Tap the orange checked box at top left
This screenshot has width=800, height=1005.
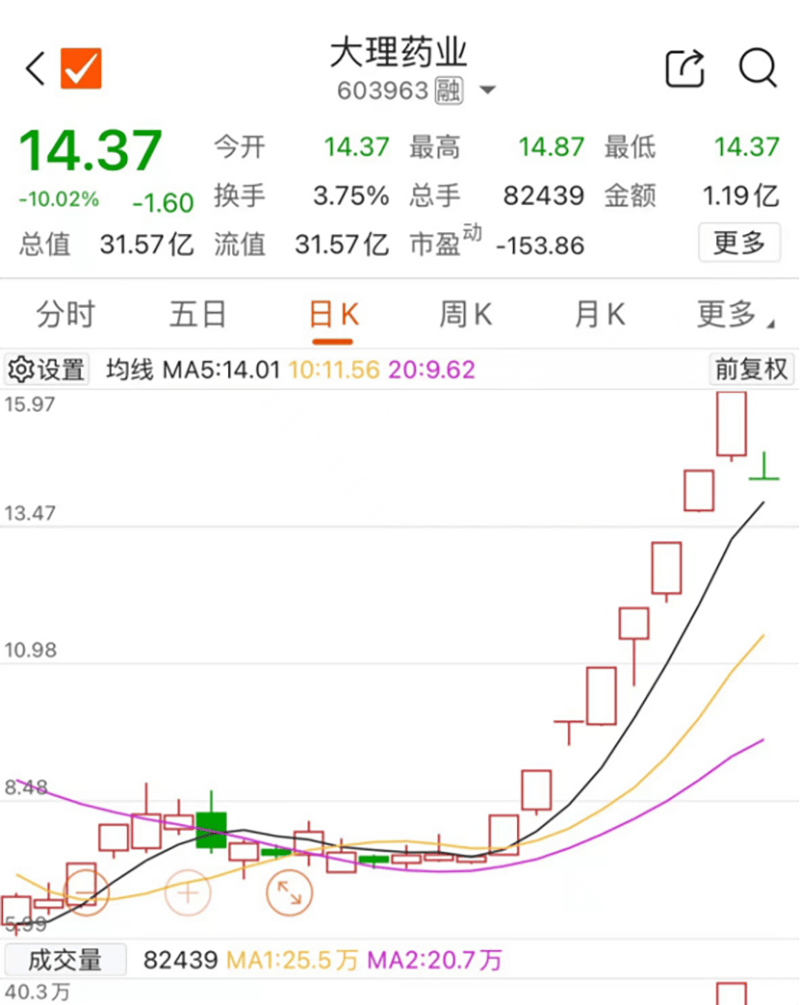81,68
